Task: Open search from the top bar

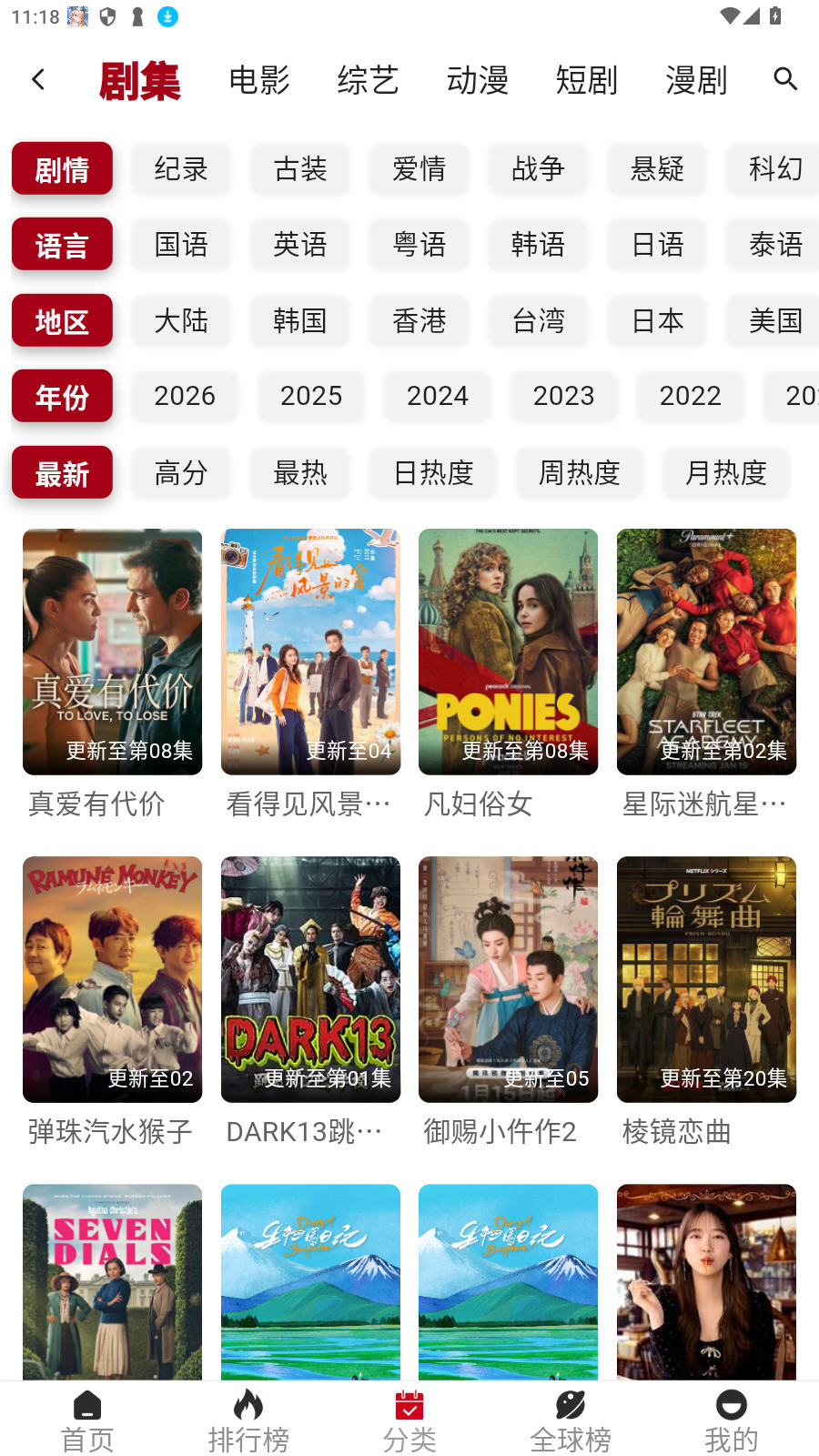Action: pyautogui.click(x=784, y=79)
